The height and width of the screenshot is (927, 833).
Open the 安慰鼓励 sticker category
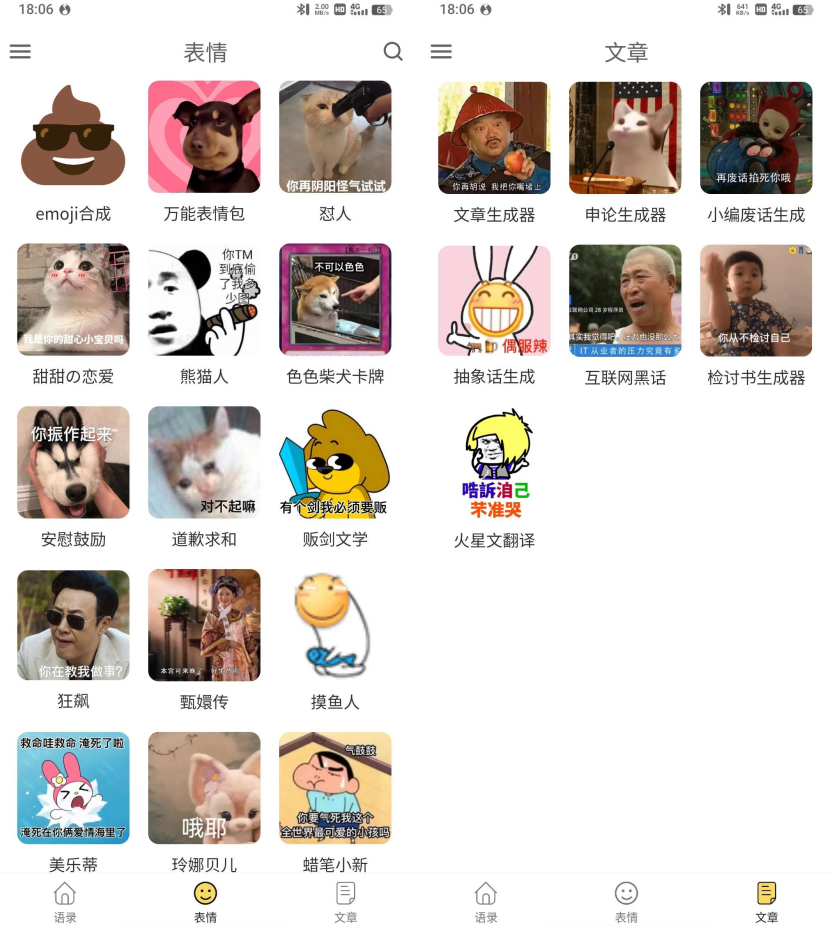tap(73, 462)
